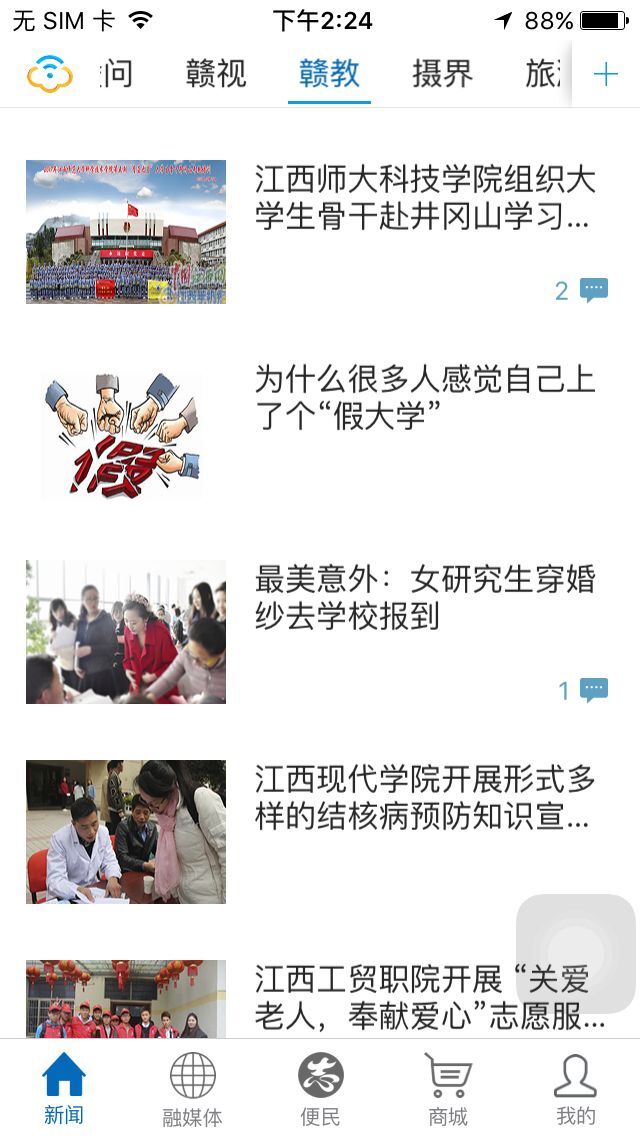Screen dimensions: 640x1136
Task: Select the 赣教 tab
Action: [x=329, y=74]
